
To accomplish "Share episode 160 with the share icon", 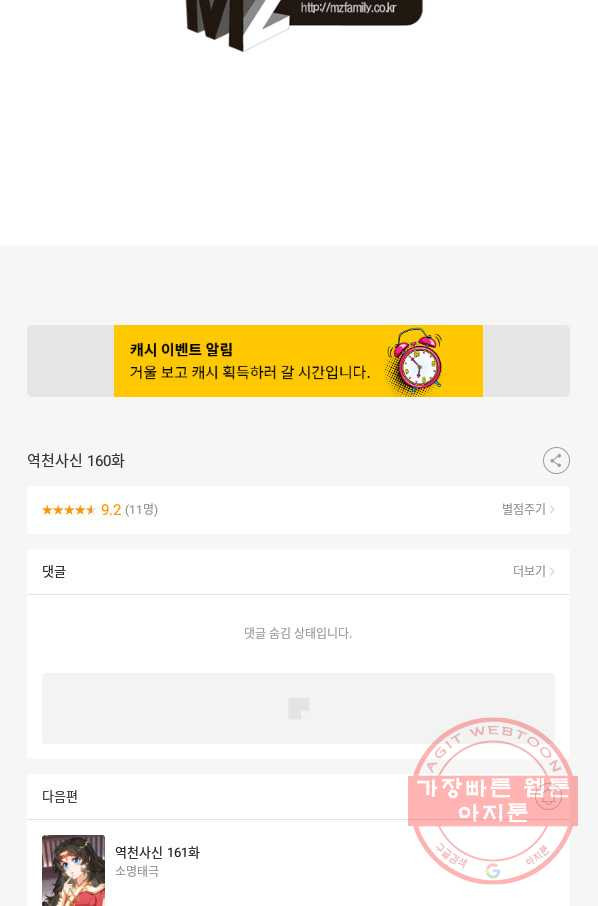I will pyautogui.click(x=556, y=461).
